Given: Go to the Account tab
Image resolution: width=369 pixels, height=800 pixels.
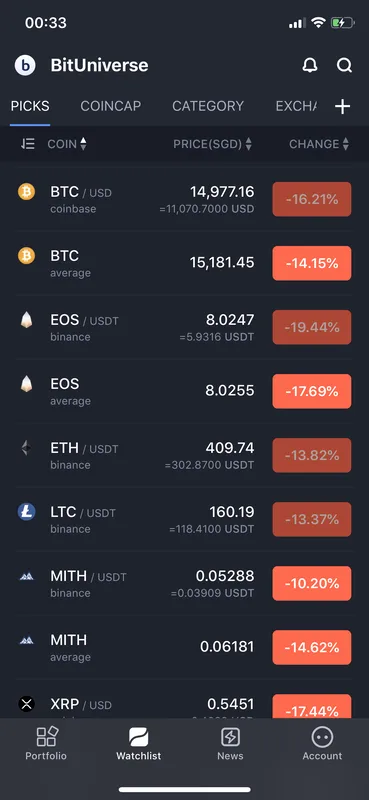Looking at the screenshot, I should click(322, 744).
